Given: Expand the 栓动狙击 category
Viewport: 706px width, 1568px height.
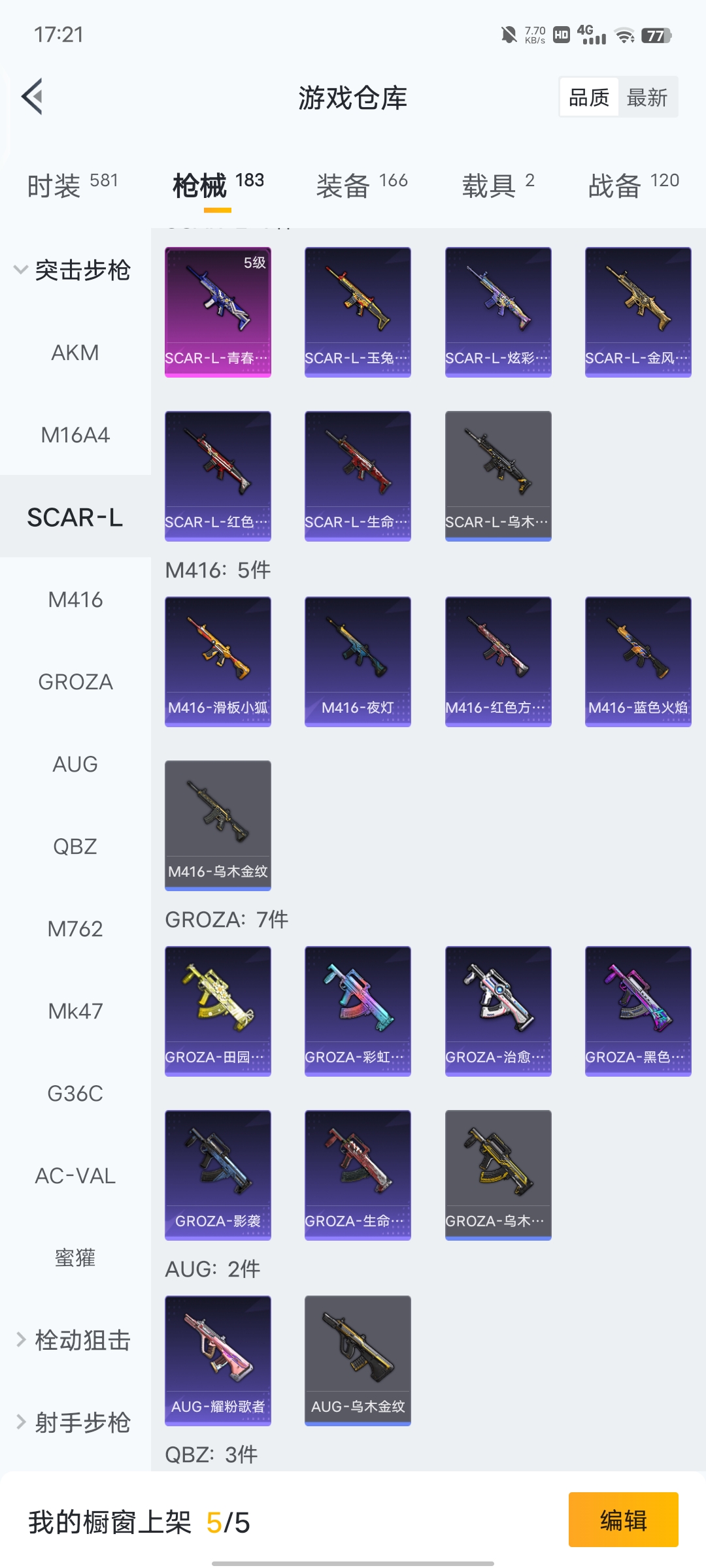Looking at the screenshot, I should [x=73, y=1340].
